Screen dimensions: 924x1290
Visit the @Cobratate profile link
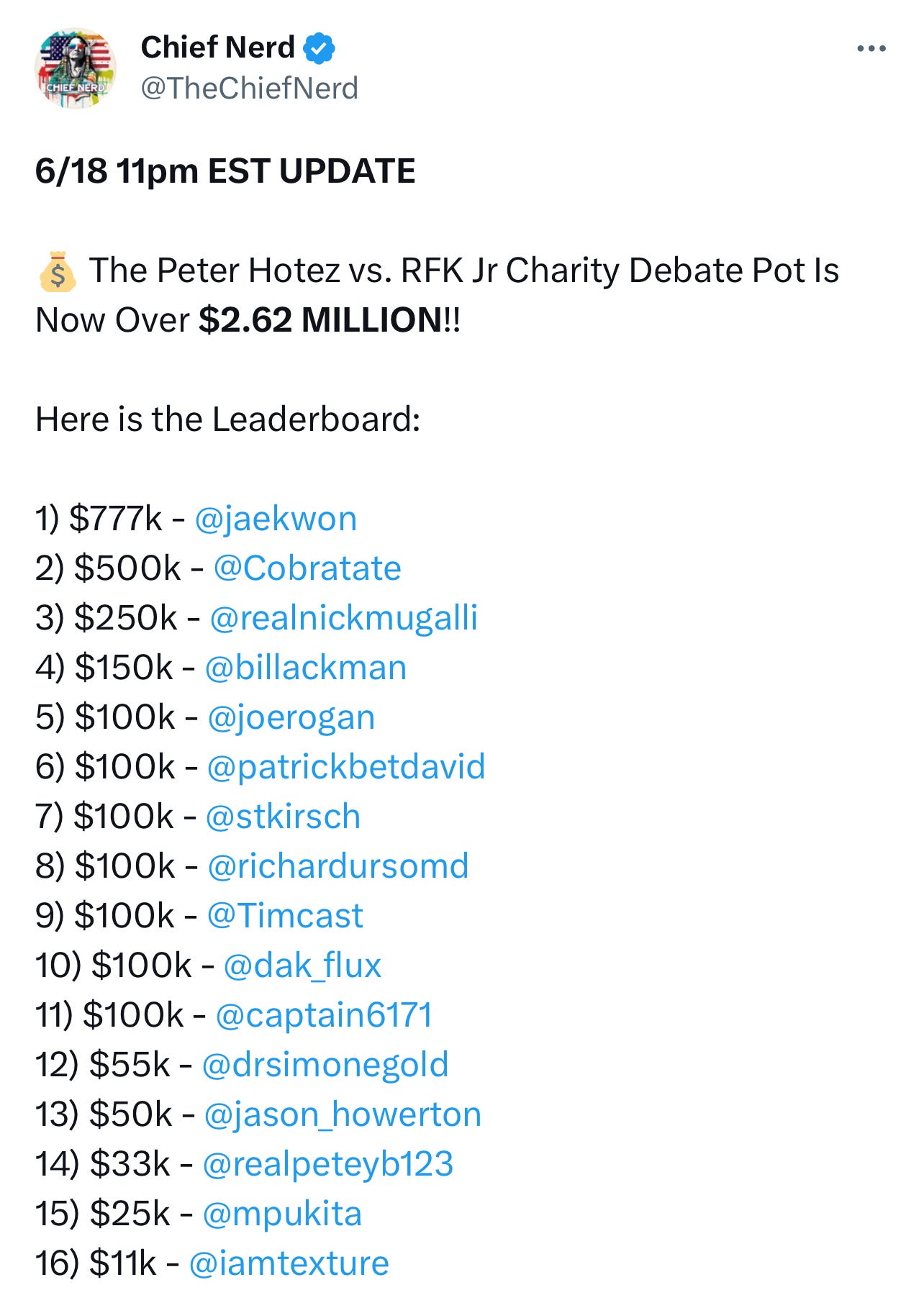pos(307,568)
